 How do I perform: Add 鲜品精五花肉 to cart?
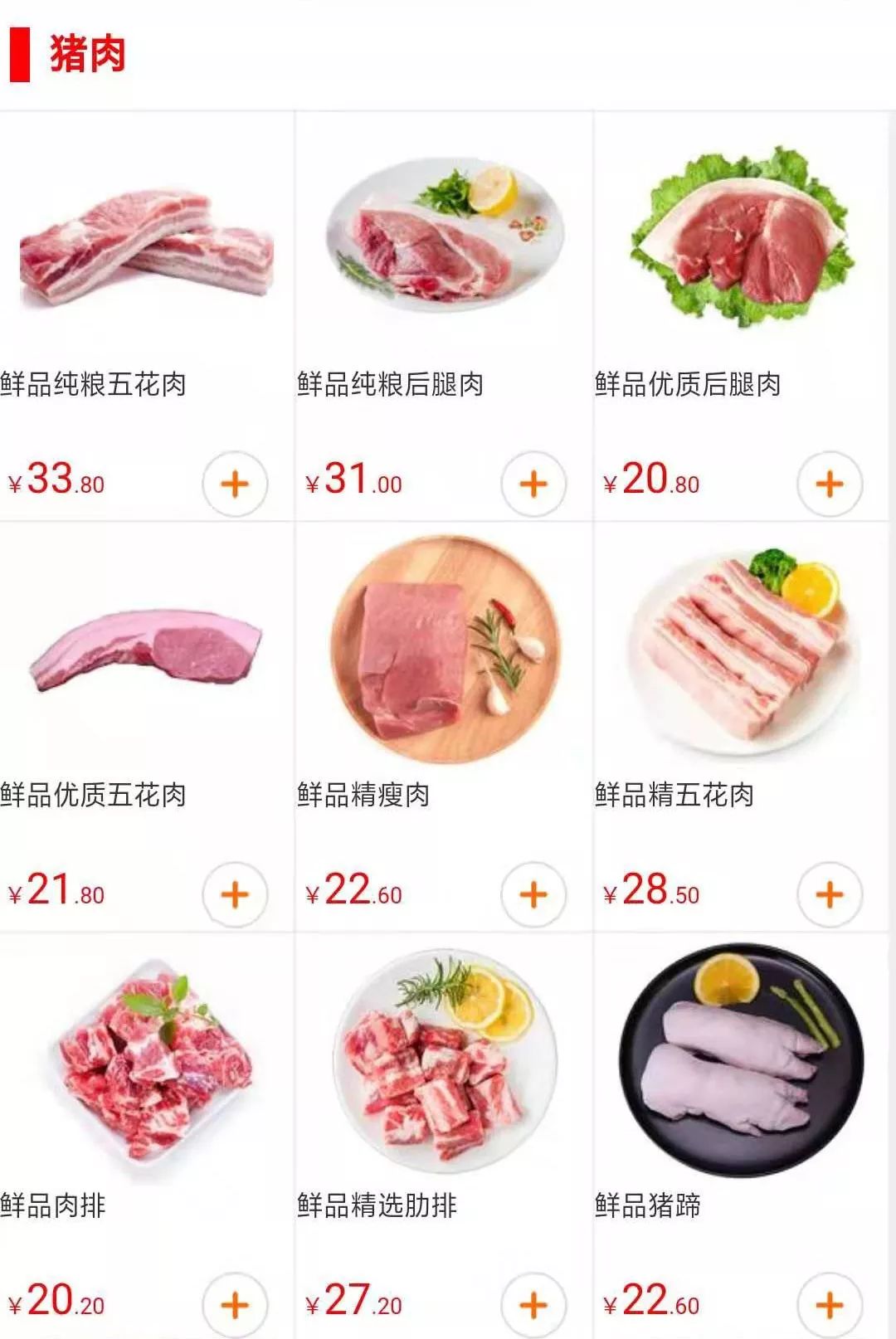830,894
